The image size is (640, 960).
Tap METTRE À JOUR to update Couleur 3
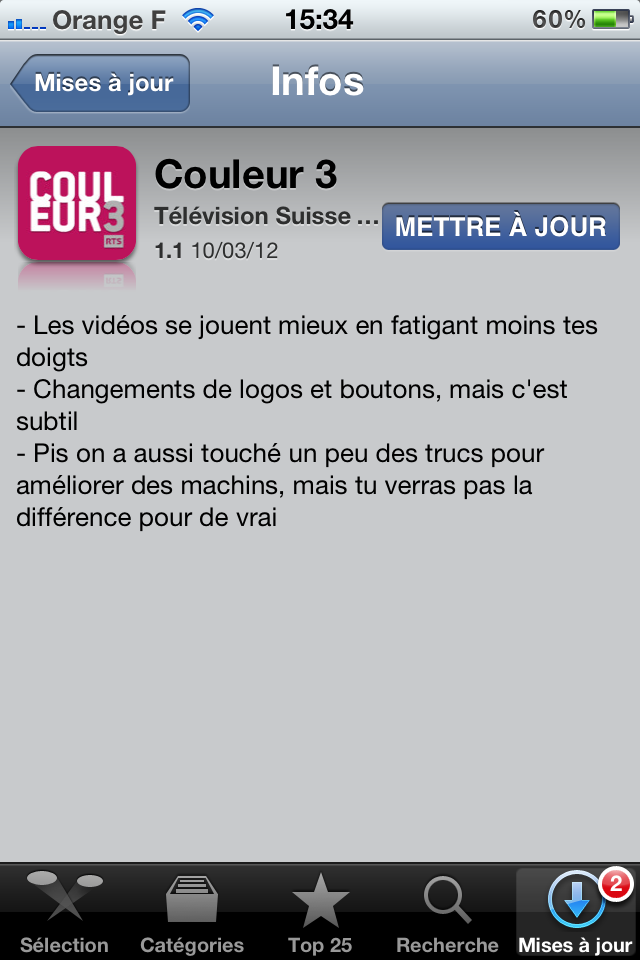(501, 226)
